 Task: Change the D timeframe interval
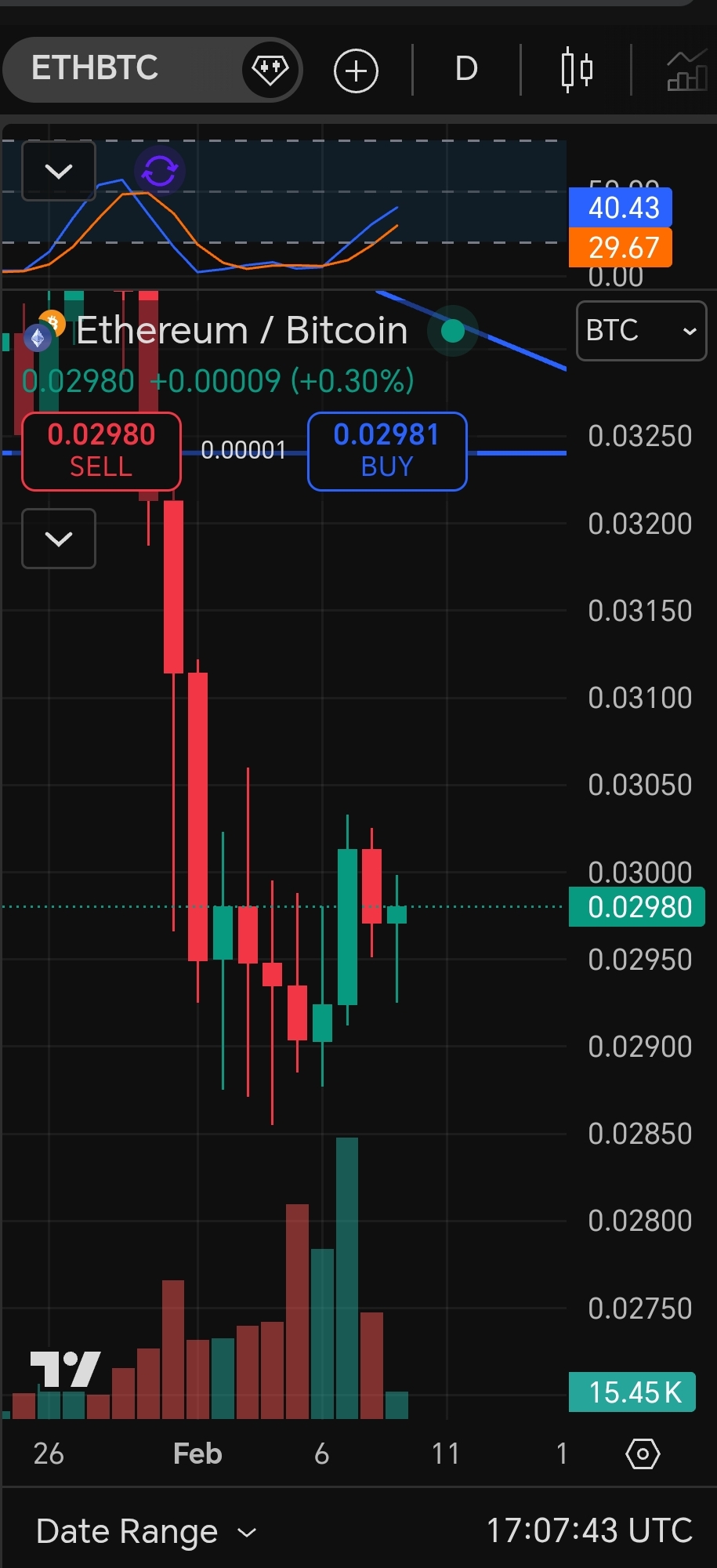(x=466, y=69)
